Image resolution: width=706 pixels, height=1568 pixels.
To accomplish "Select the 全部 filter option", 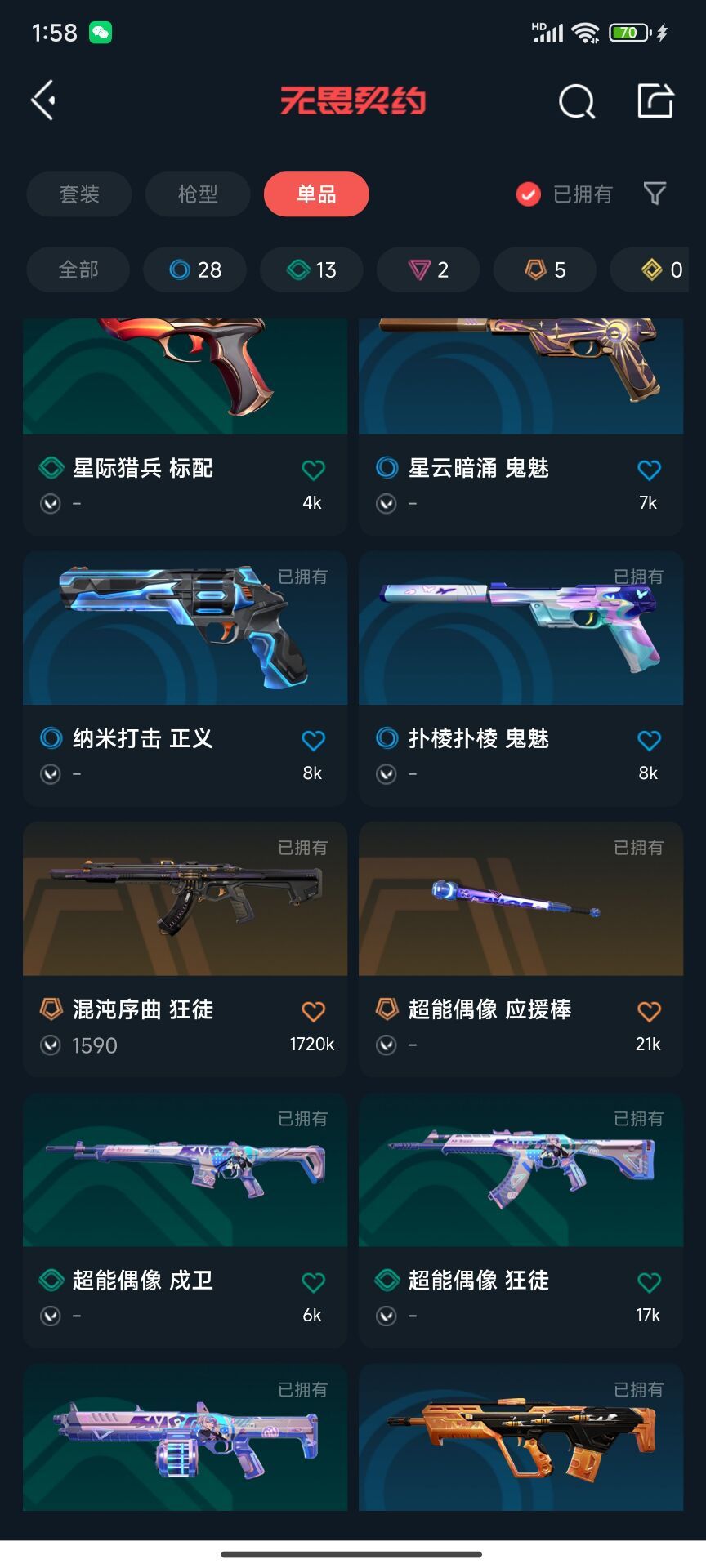I will point(78,269).
